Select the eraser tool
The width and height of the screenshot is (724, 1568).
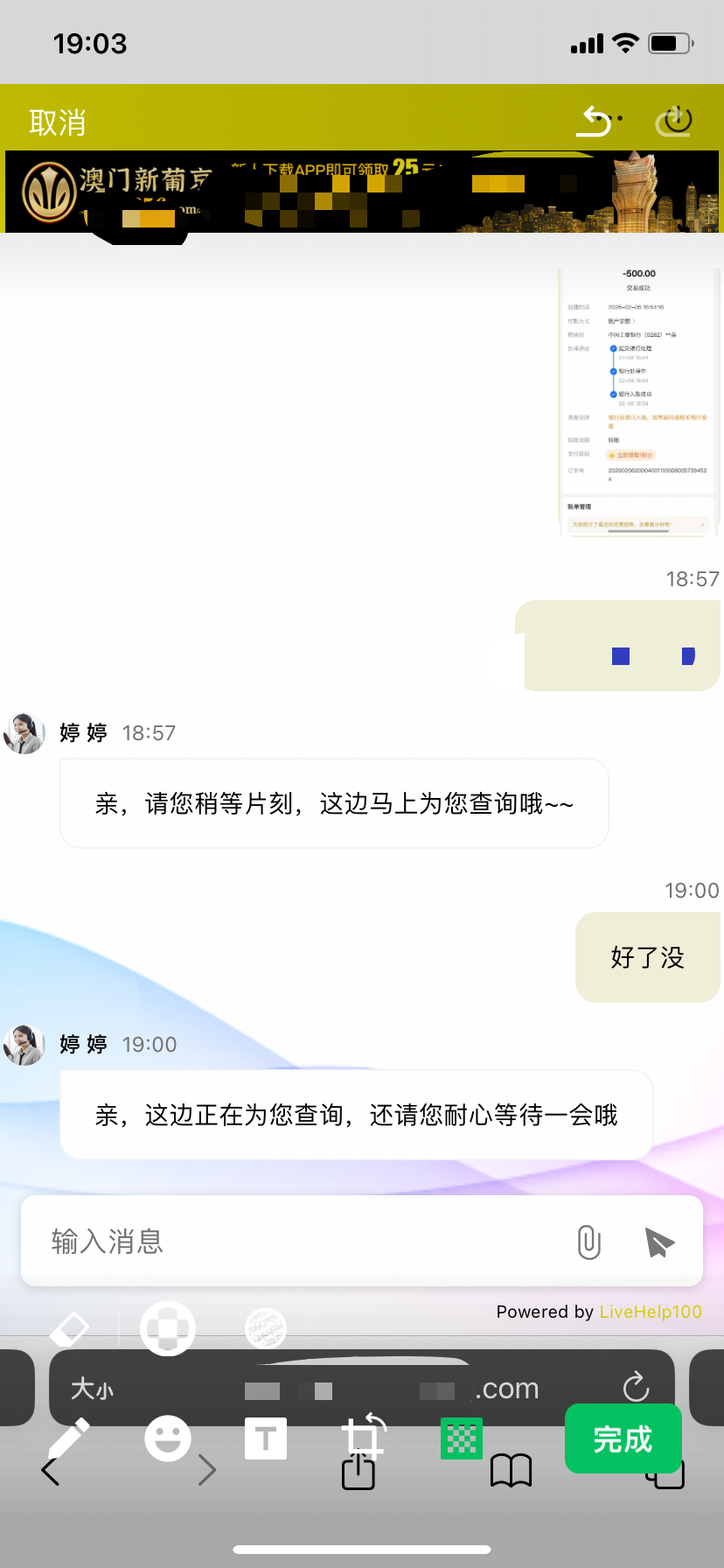(x=70, y=1329)
